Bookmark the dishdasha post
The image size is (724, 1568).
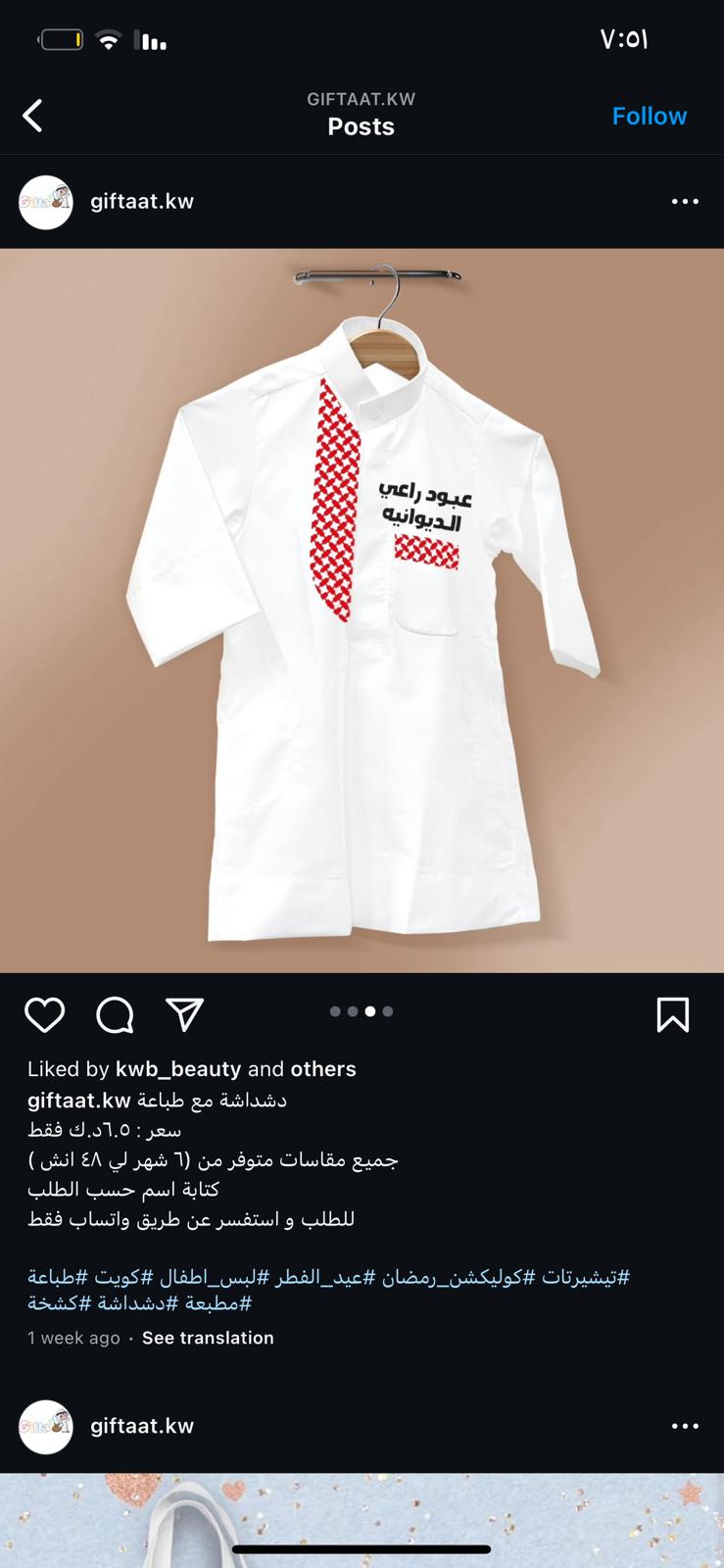point(673,1014)
